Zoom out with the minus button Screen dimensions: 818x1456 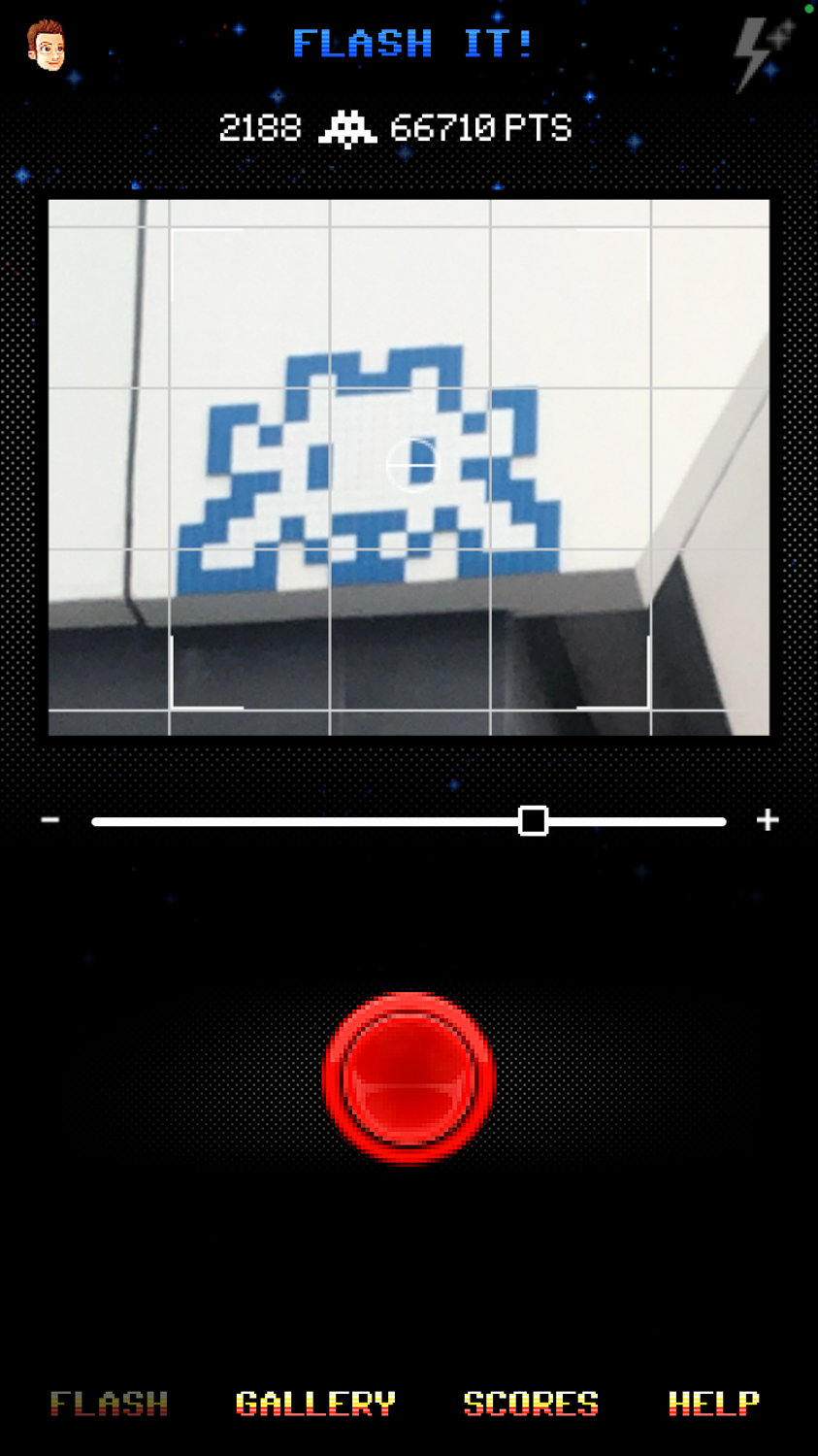[x=50, y=821]
